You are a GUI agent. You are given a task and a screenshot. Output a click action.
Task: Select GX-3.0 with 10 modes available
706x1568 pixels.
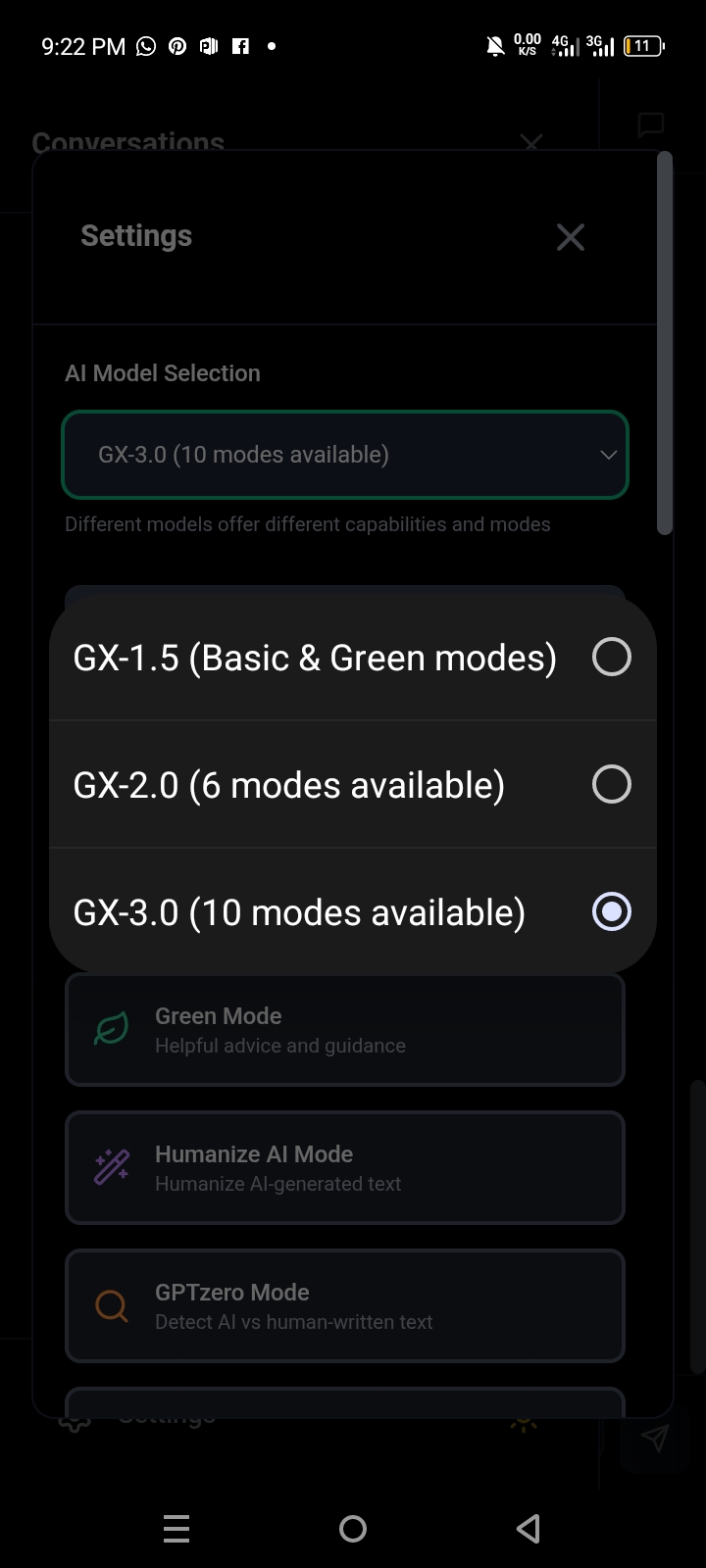353,912
